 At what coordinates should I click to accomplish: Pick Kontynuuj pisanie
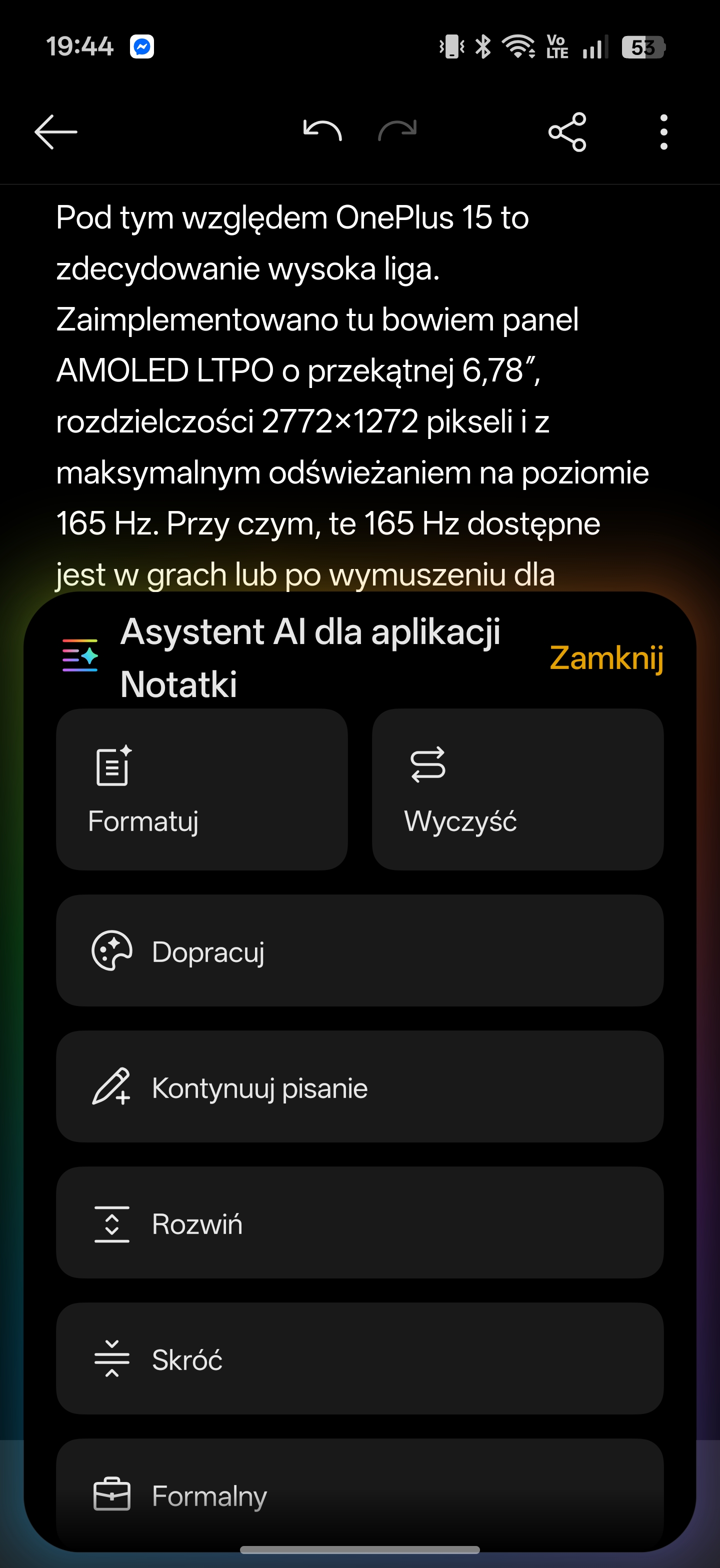pos(359,1087)
